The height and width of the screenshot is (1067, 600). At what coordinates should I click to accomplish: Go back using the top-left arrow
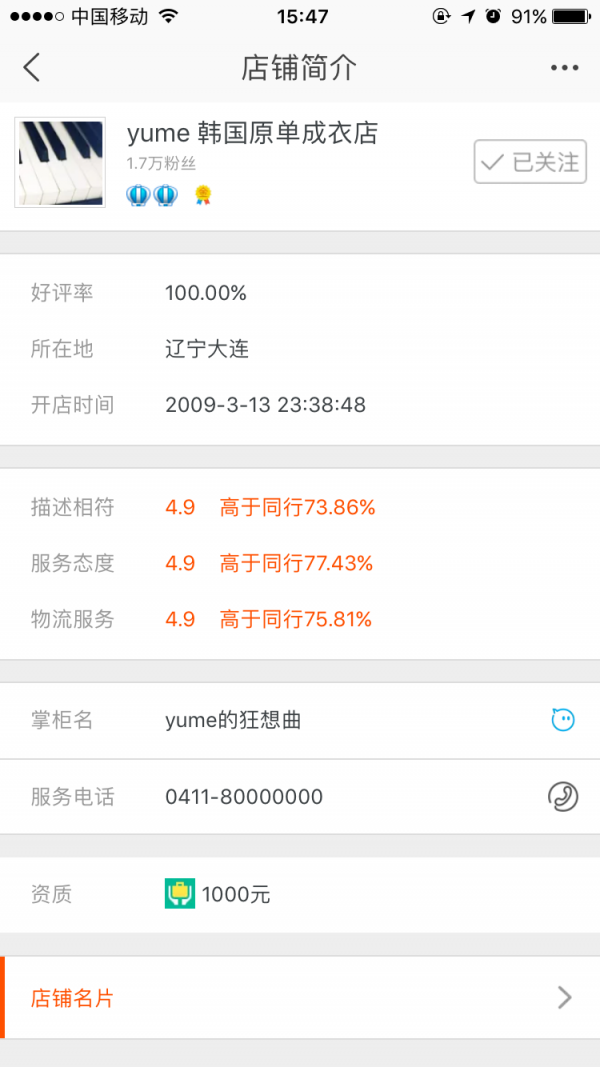(x=31, y=67)
